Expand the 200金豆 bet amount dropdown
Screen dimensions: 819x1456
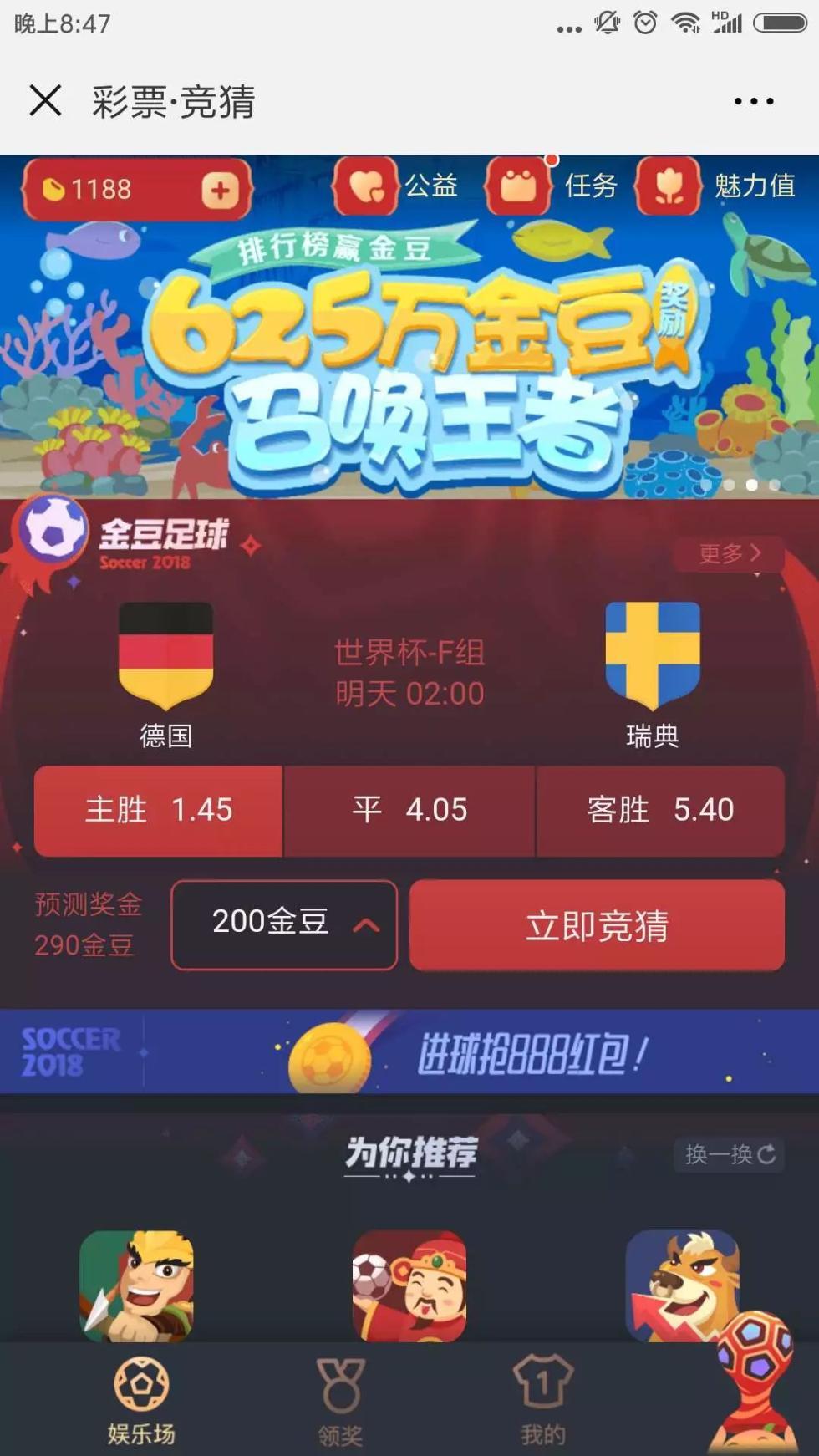[x=282, y=924]
